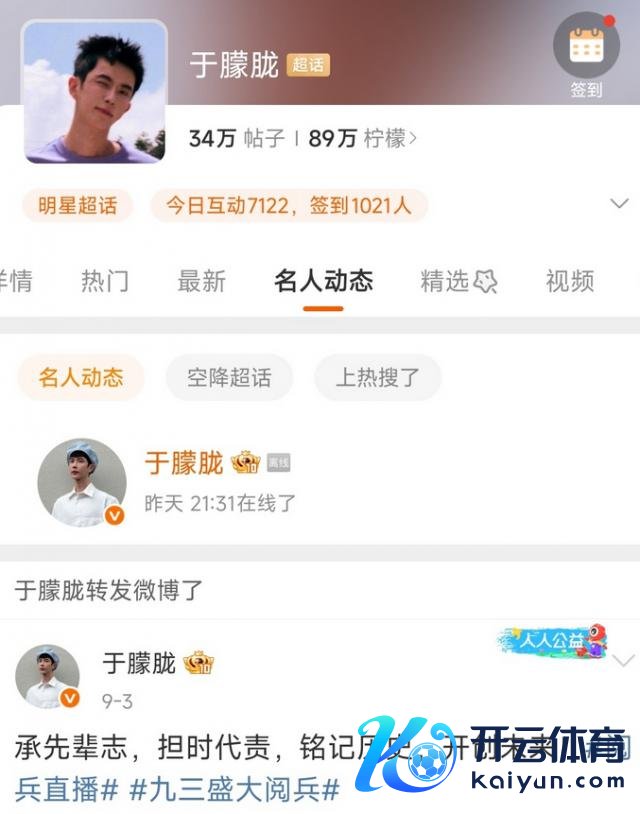Tap the 签到 check-in calendar icon

(586, 46)
